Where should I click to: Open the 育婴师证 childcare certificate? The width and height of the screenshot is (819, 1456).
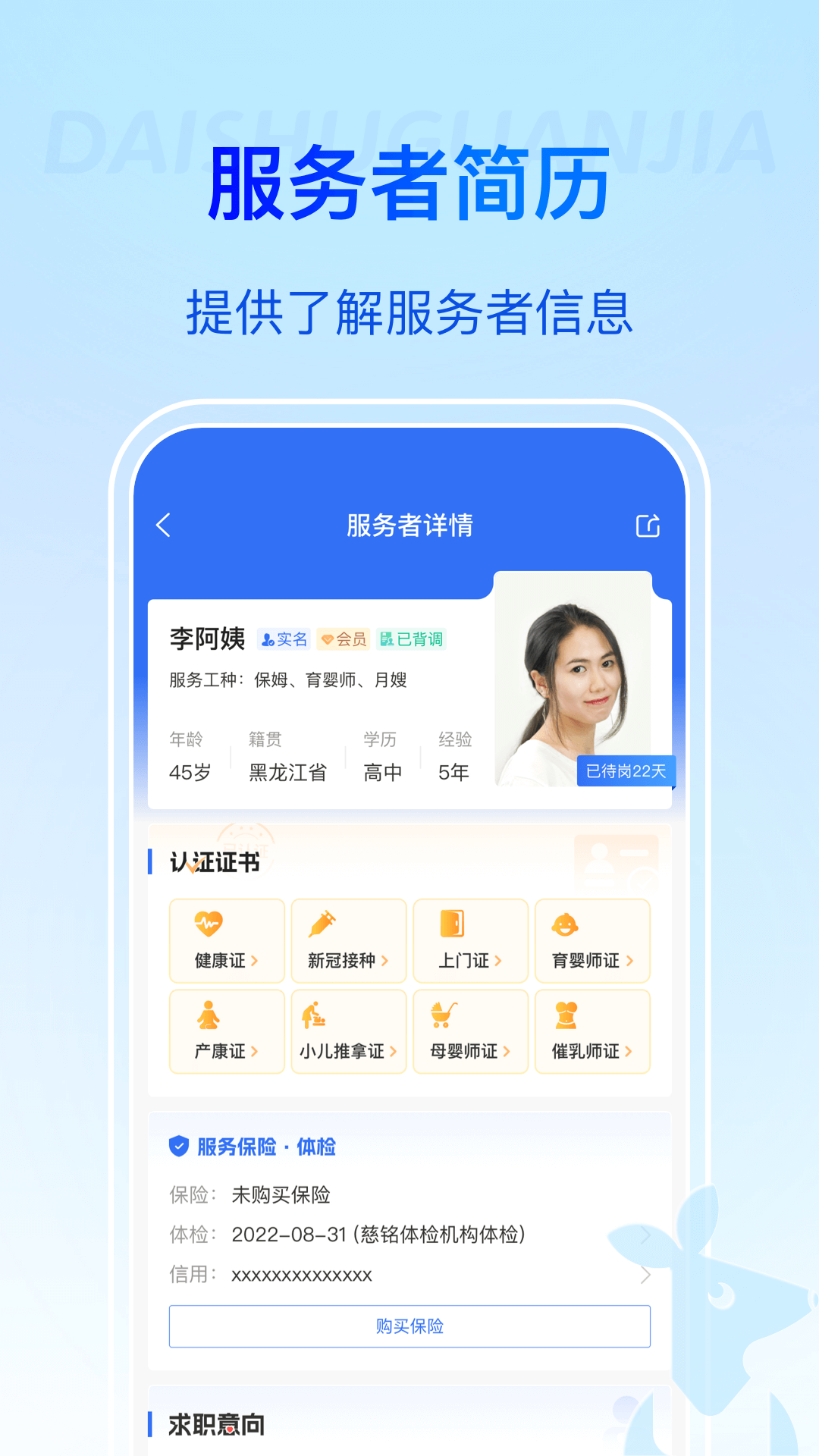pyautogui.click(x=592, y=941)
